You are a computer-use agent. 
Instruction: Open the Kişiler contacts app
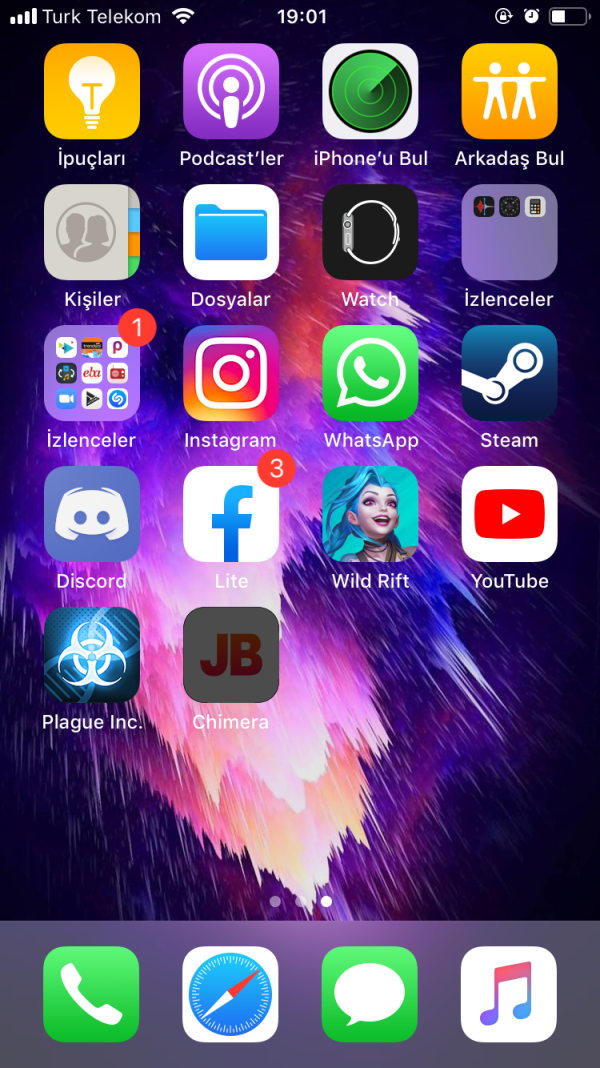pyautogui.click(x=92, y=232)
